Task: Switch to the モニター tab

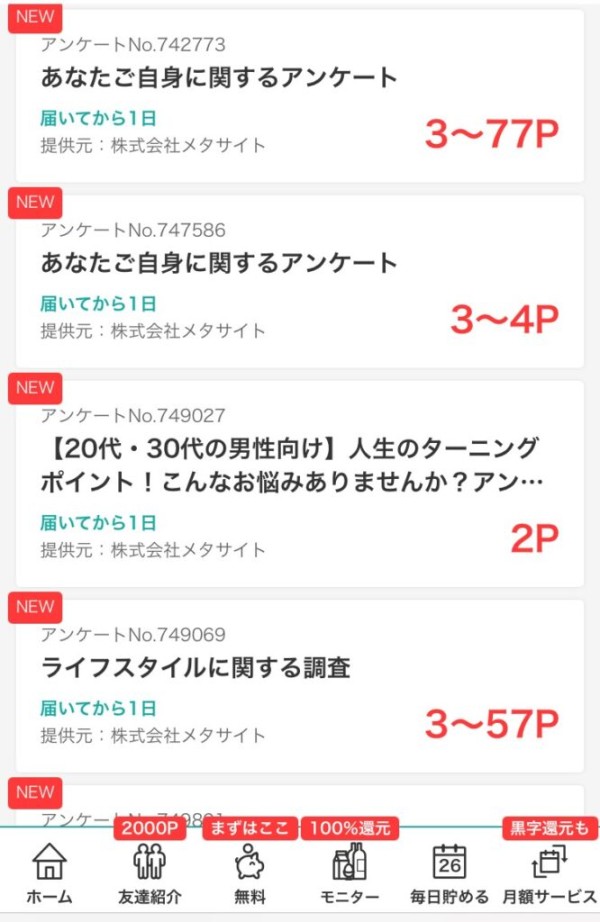Action: coord(349,873)
